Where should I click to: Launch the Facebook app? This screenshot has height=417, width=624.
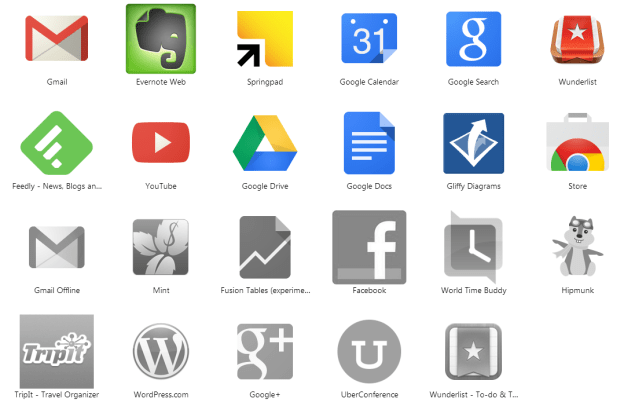click(369, 247)
